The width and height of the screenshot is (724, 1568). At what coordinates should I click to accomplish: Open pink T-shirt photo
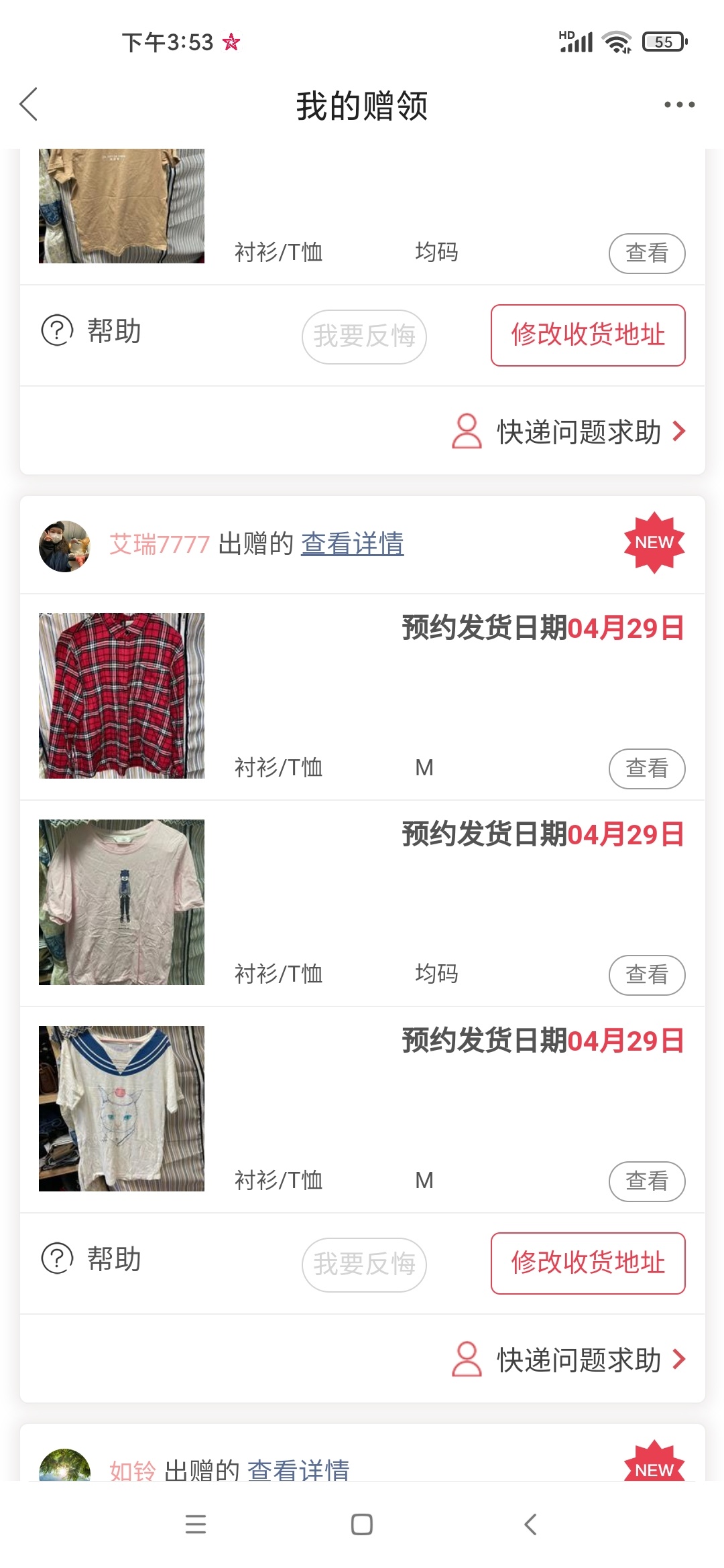[x=121, y=902]
